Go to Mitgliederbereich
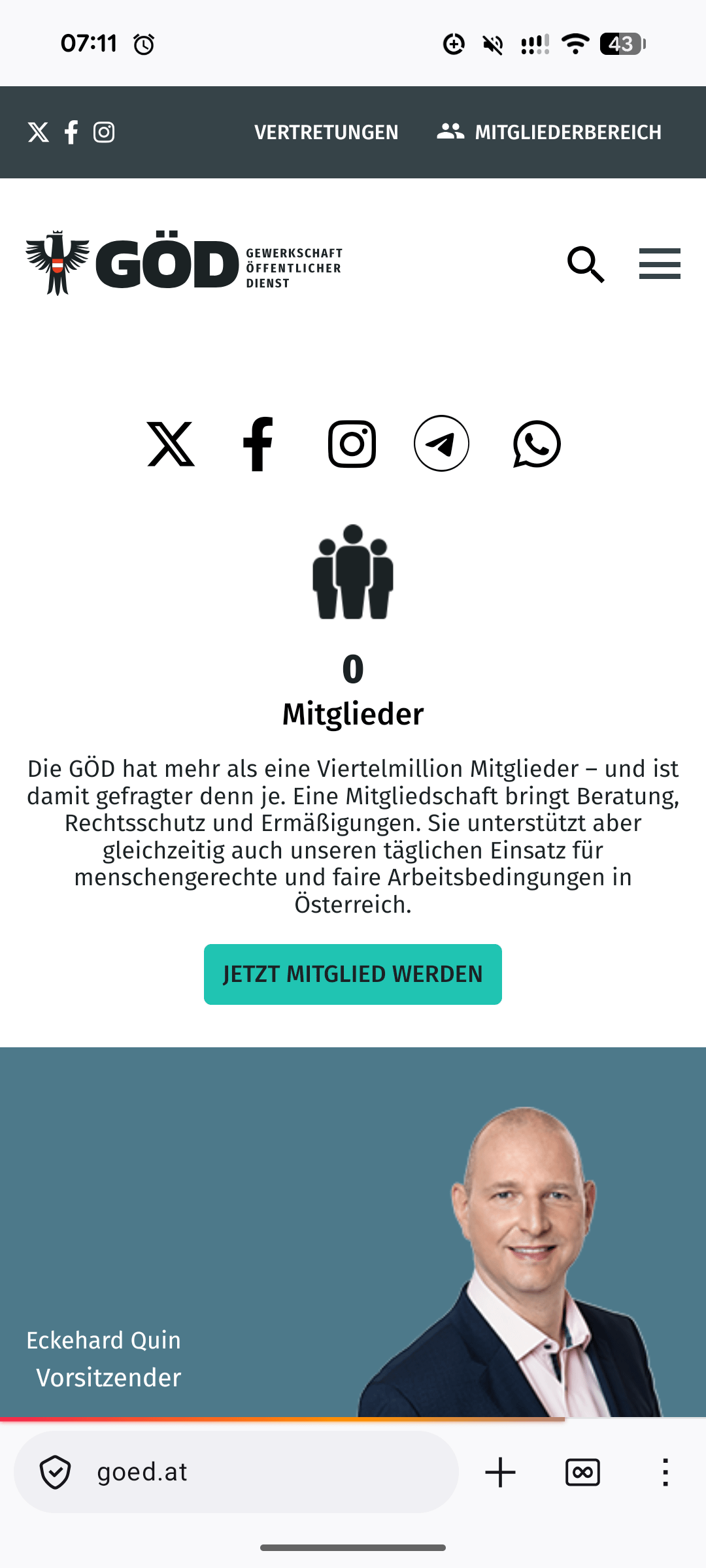This screenshot has width=706, height=1568. pyautogui.click(x=549, y=132)
